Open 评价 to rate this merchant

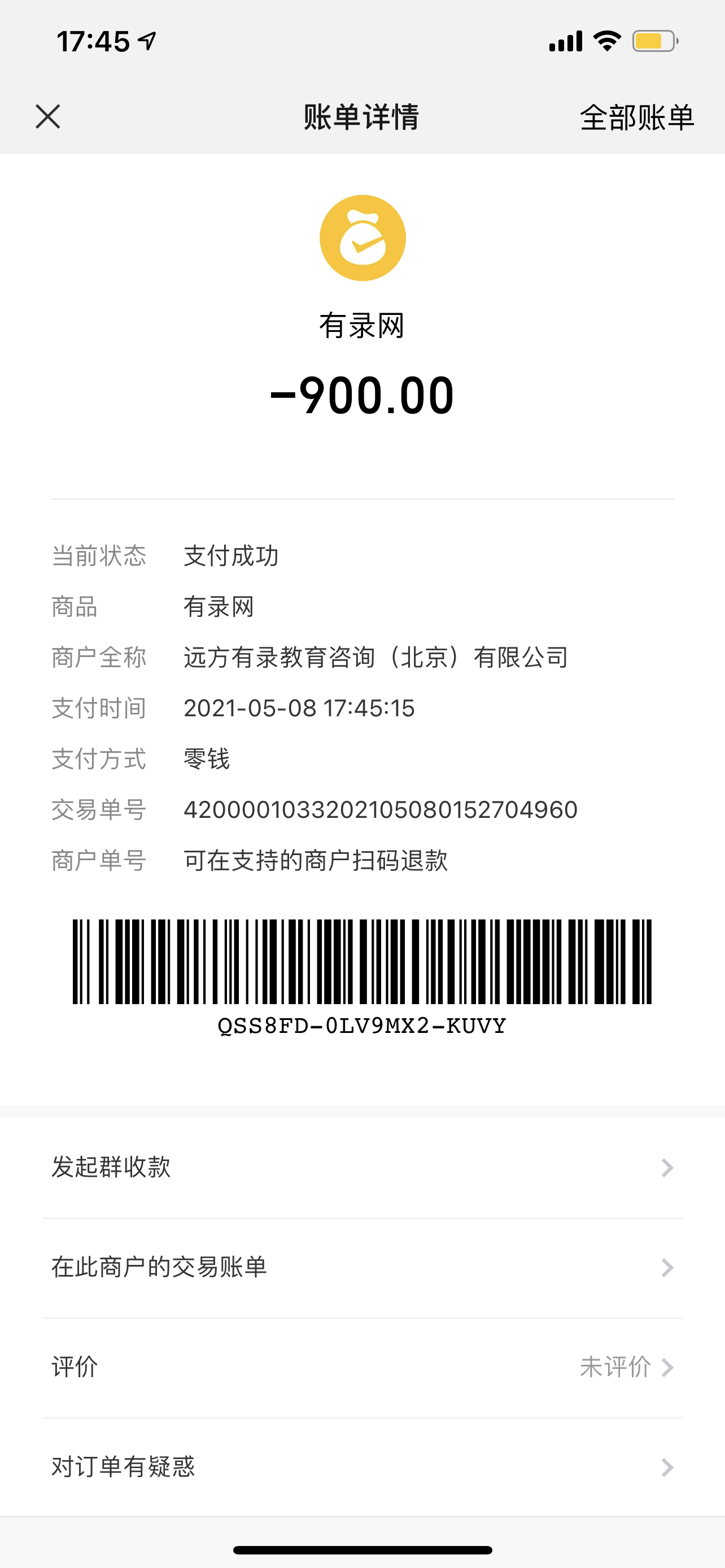(x=362, y=1367)
